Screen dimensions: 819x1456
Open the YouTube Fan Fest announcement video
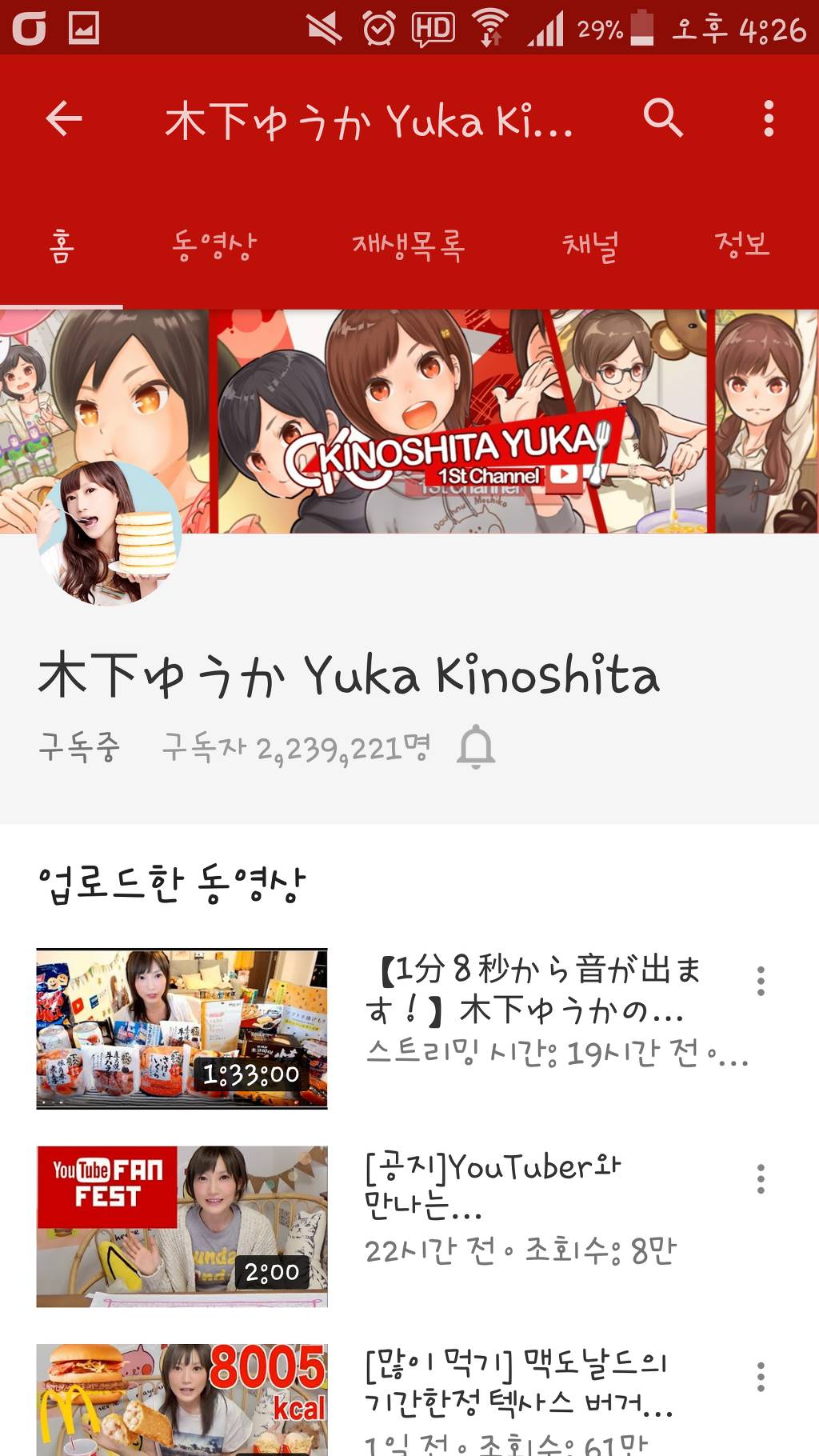click(x=182, y=1226)
